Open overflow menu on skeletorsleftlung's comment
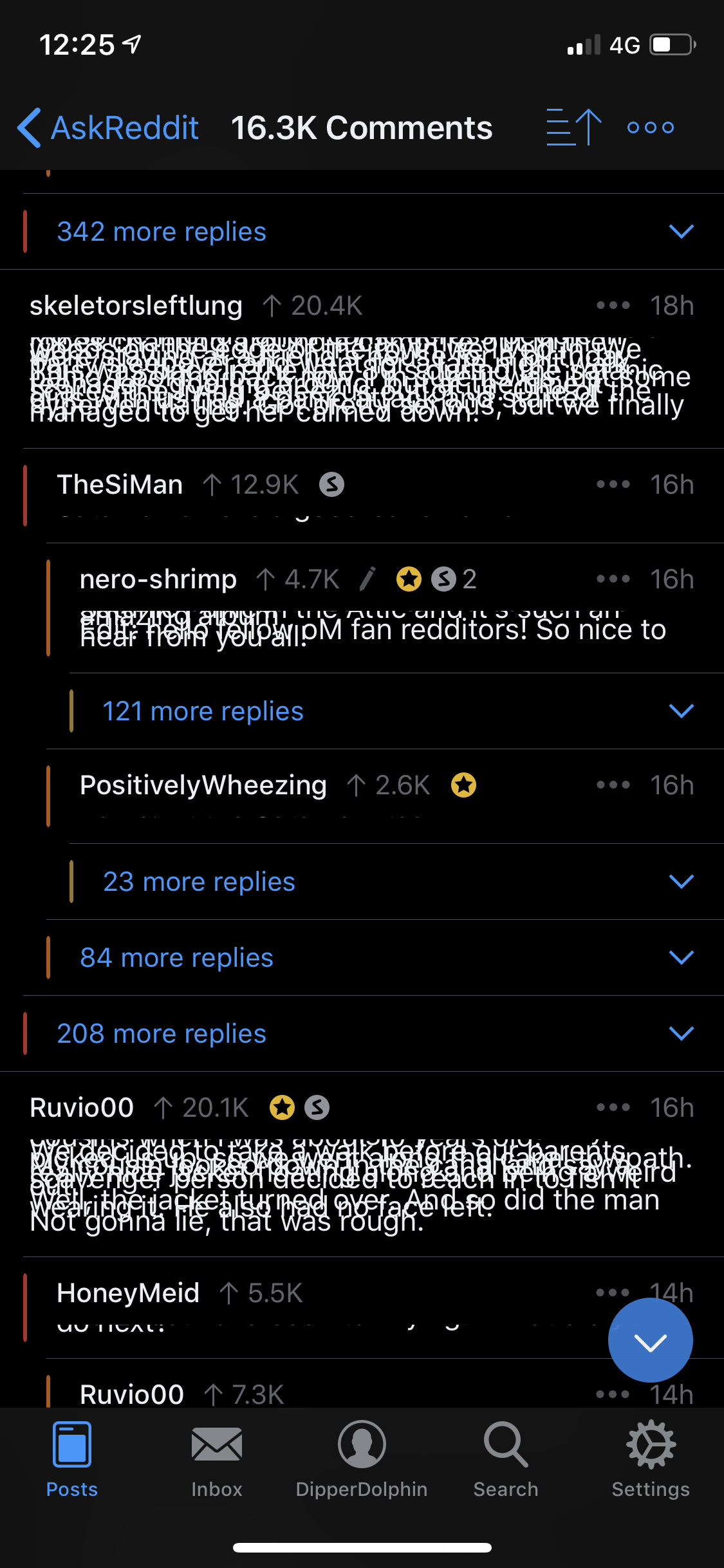Viewport: 724px width, 1568px height. point(613,305)
